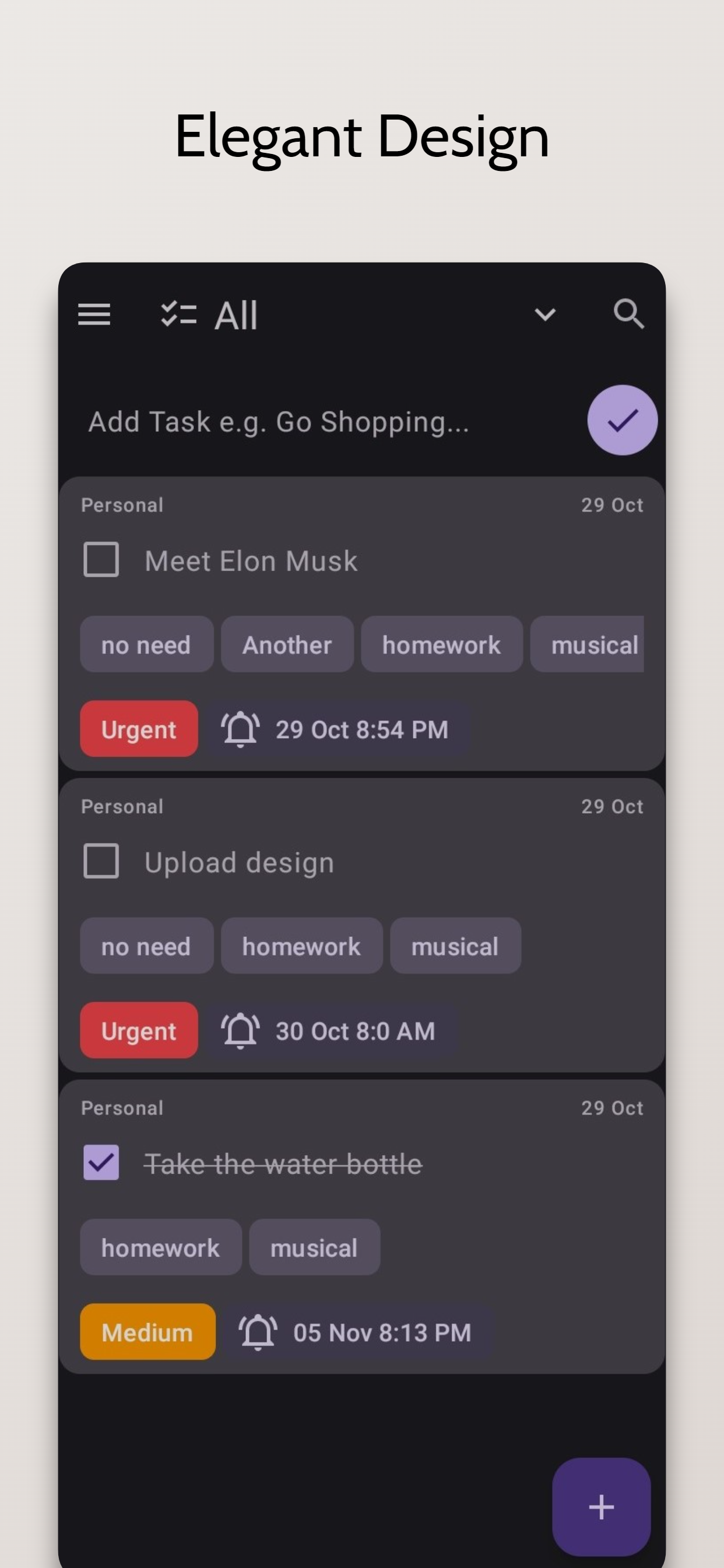Select the Personal category label on the first task

coord(122,505)
